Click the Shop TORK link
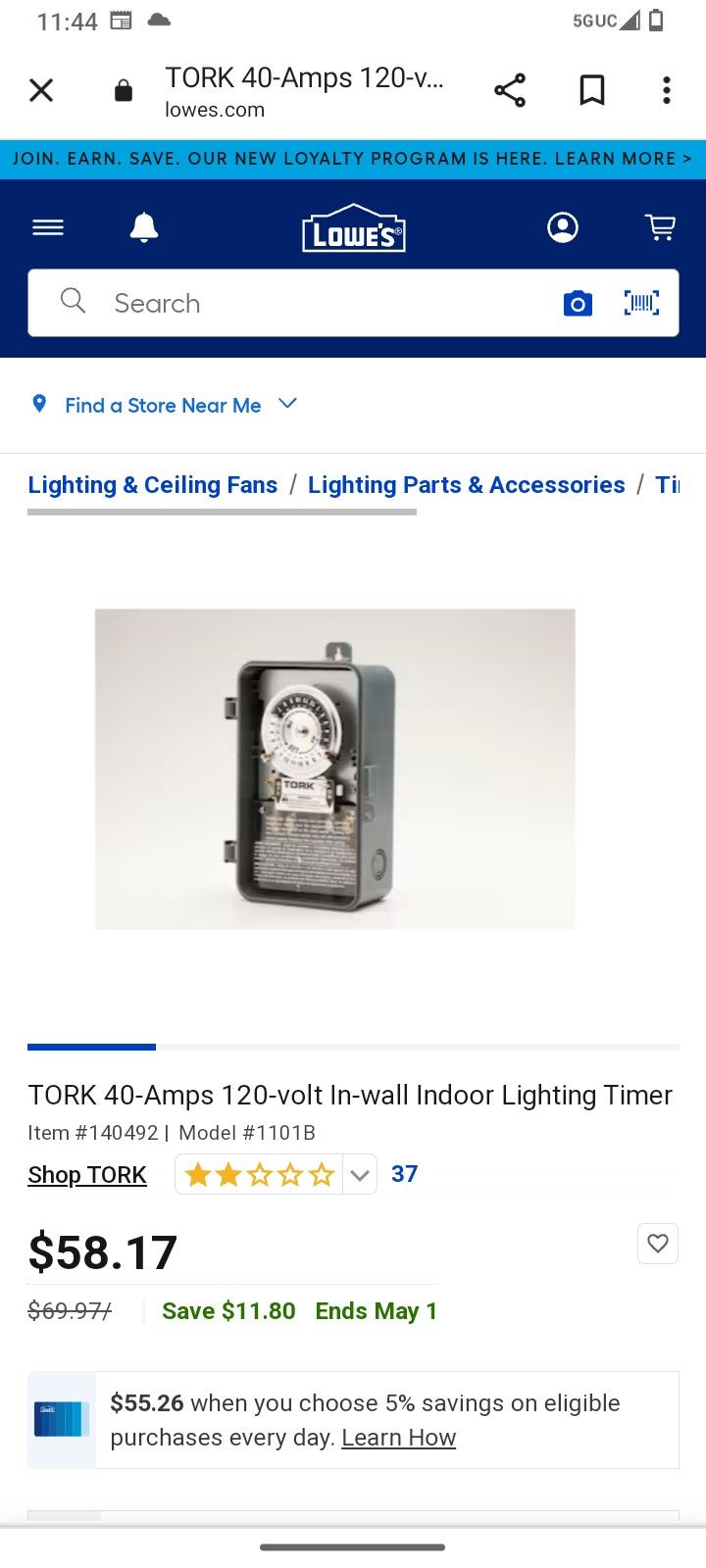 click(87, 1174)
